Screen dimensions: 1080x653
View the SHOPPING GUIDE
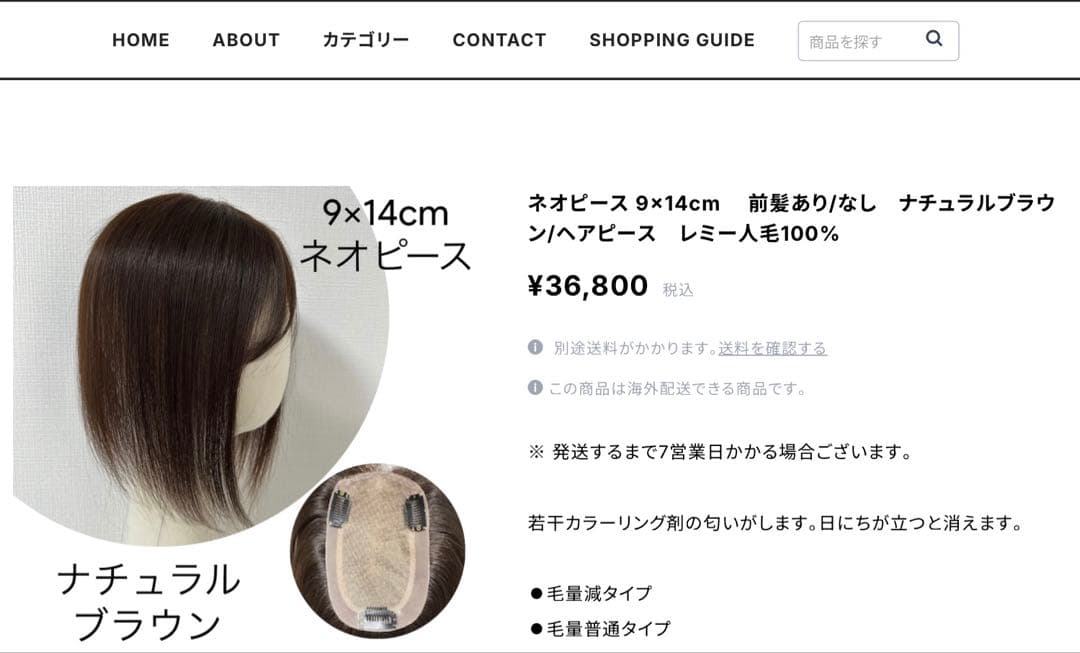pos(672,40)
